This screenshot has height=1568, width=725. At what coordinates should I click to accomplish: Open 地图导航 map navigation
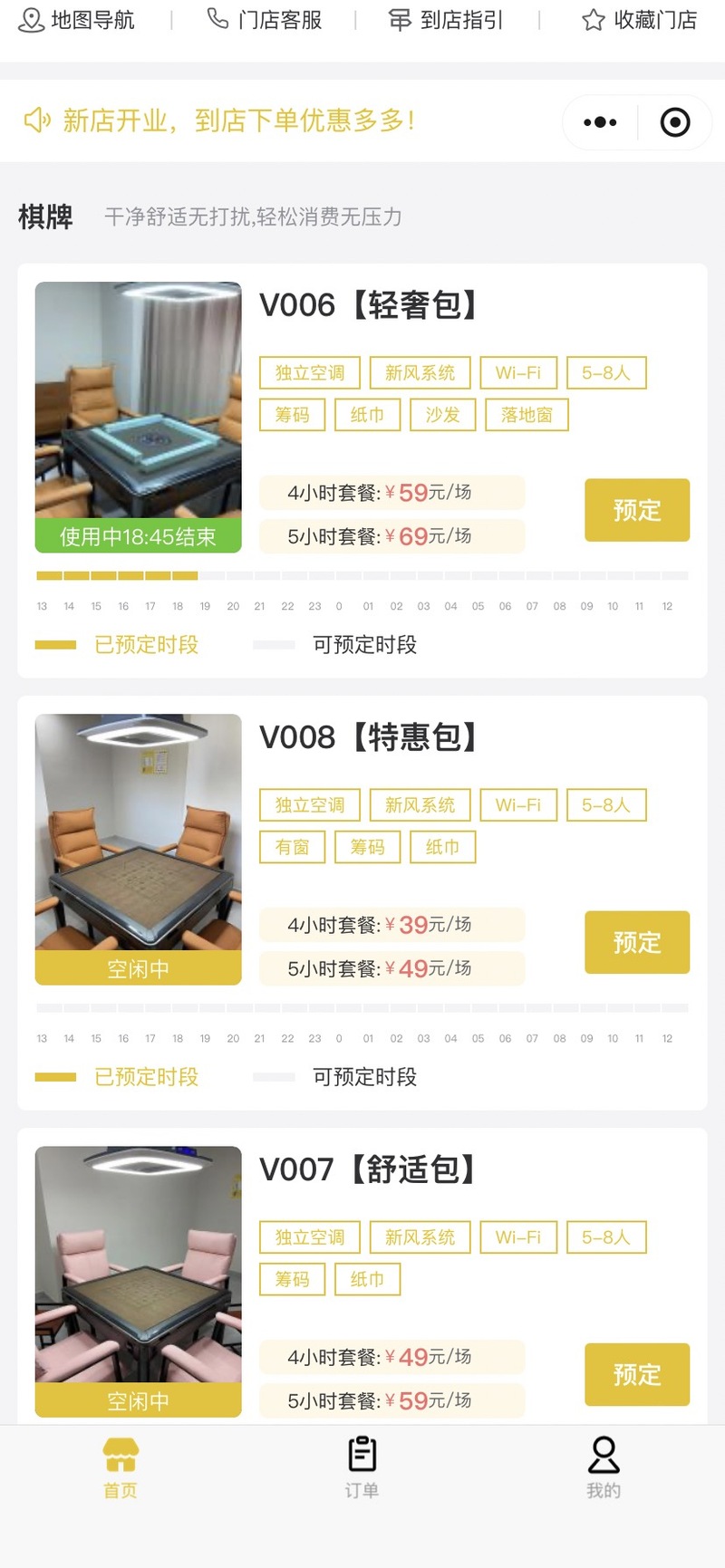click(77, 20)
